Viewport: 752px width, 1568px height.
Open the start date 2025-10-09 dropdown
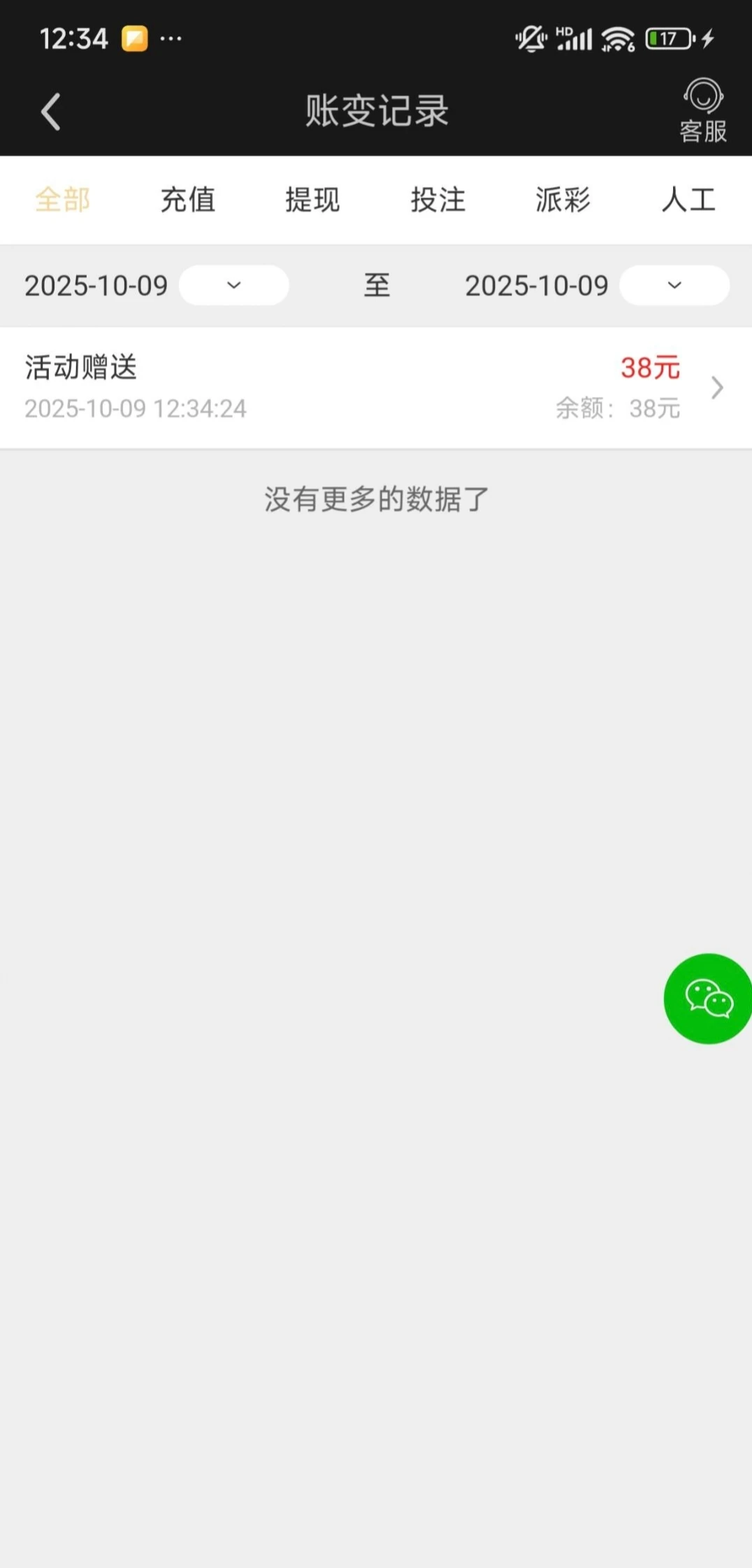click(x=233, y=285)
